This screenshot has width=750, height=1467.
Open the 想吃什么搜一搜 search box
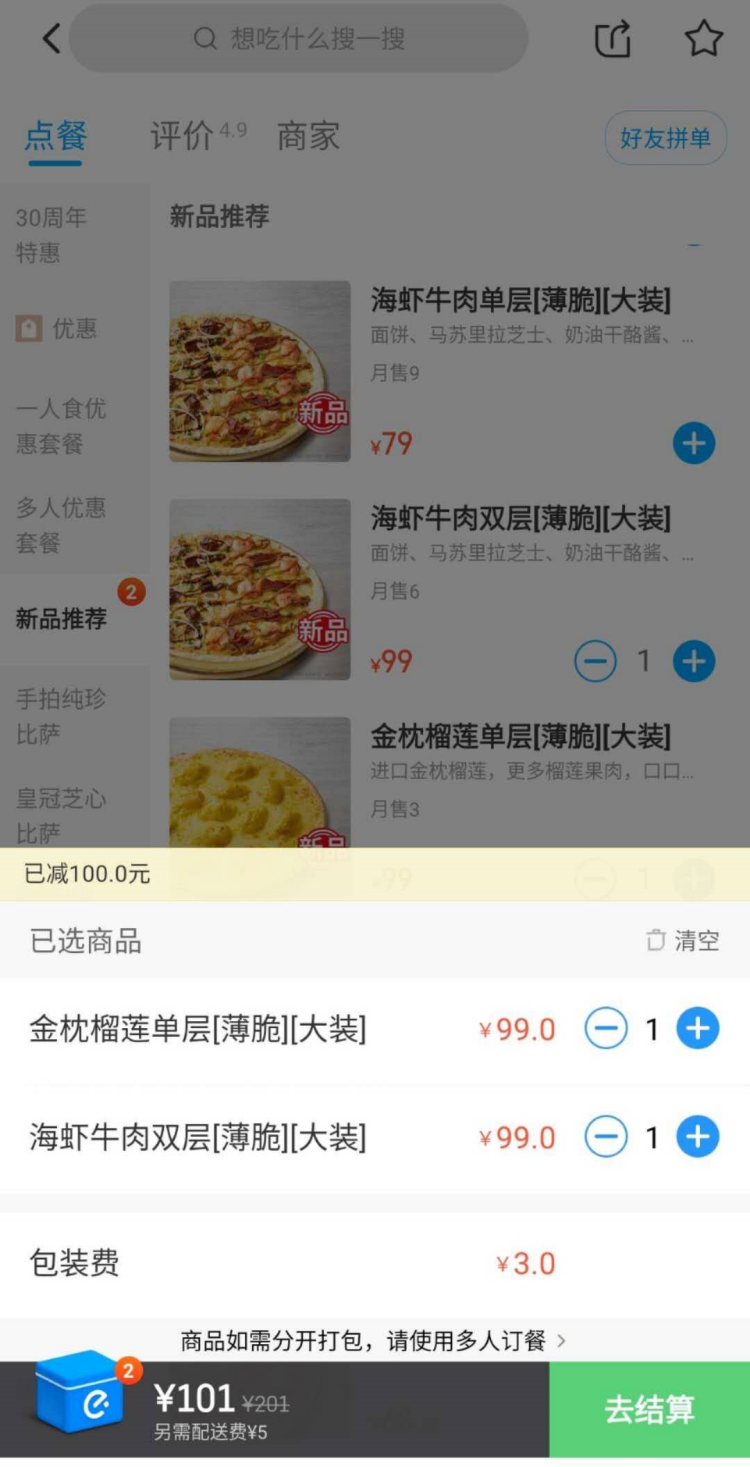(x=298, y=39)
